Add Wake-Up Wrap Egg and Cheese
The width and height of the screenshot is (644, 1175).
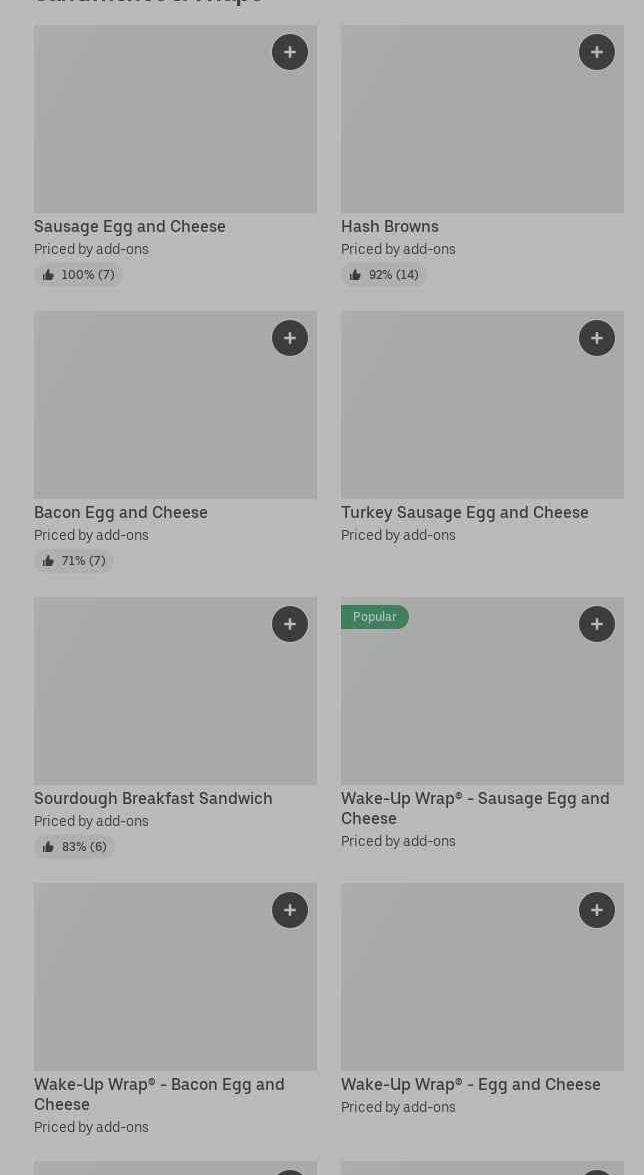tap(597, 910)
